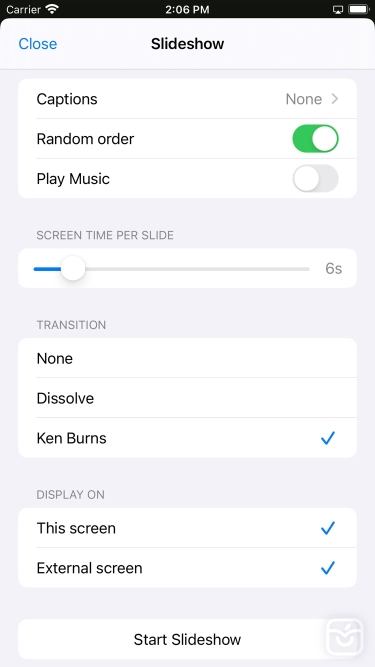375x667 pixels.
Task: Uncheck display on External screen
Action: [x=188, y=568]
